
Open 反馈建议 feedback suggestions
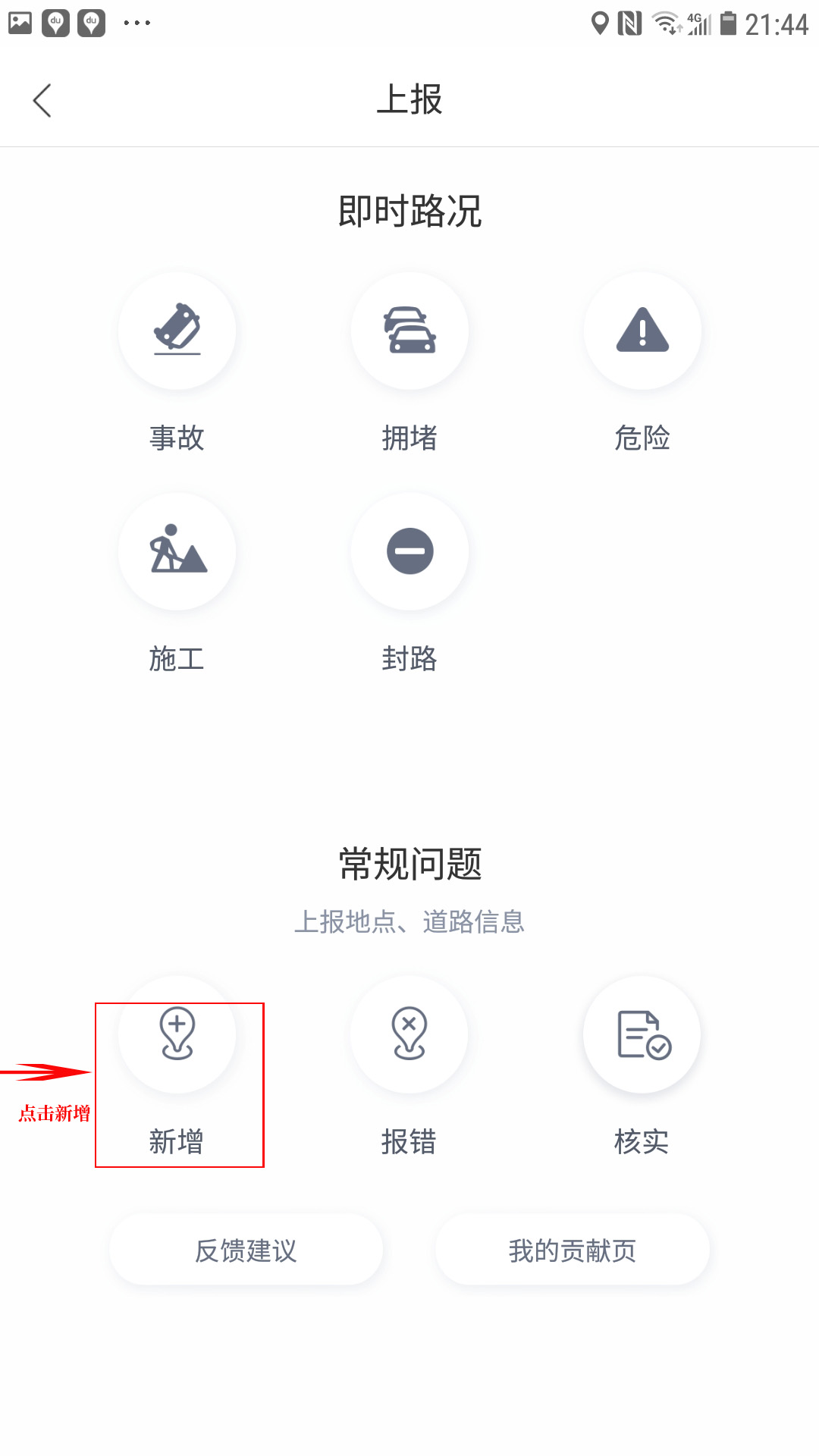tap(246, 1250)
